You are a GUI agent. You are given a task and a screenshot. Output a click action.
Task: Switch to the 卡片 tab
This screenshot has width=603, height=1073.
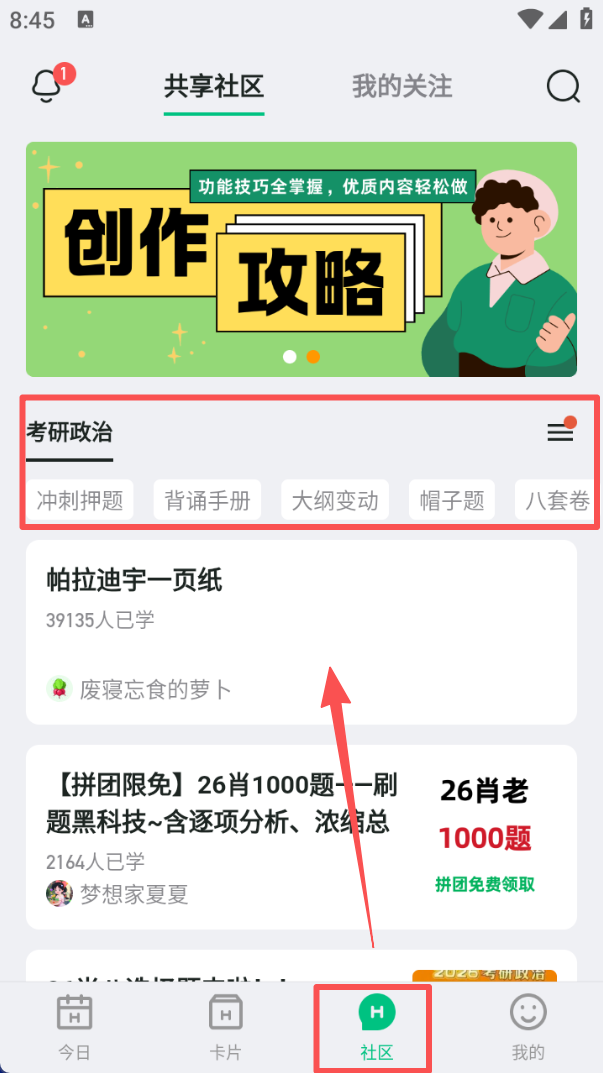point(225,1025)
